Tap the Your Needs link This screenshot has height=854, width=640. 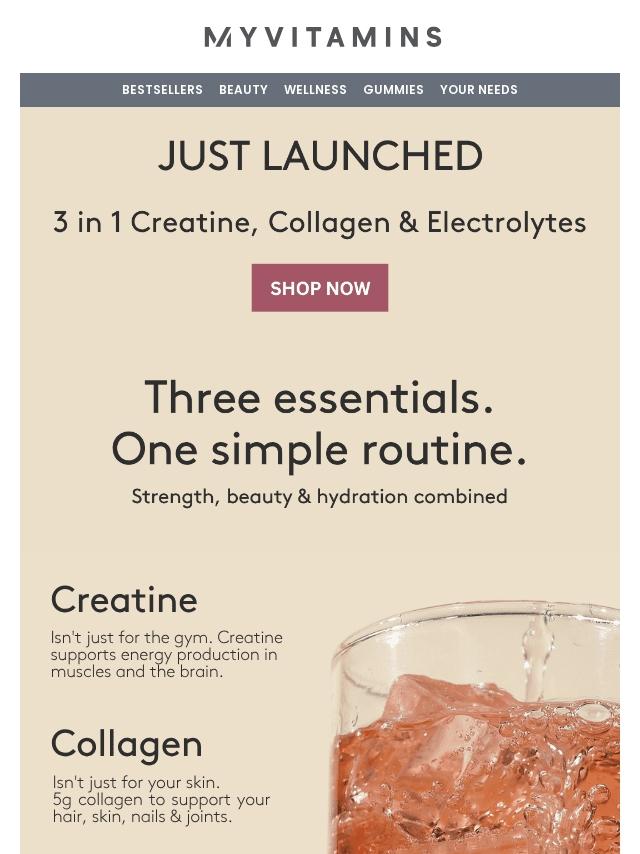pyautogui.click(x=478, y=90)
